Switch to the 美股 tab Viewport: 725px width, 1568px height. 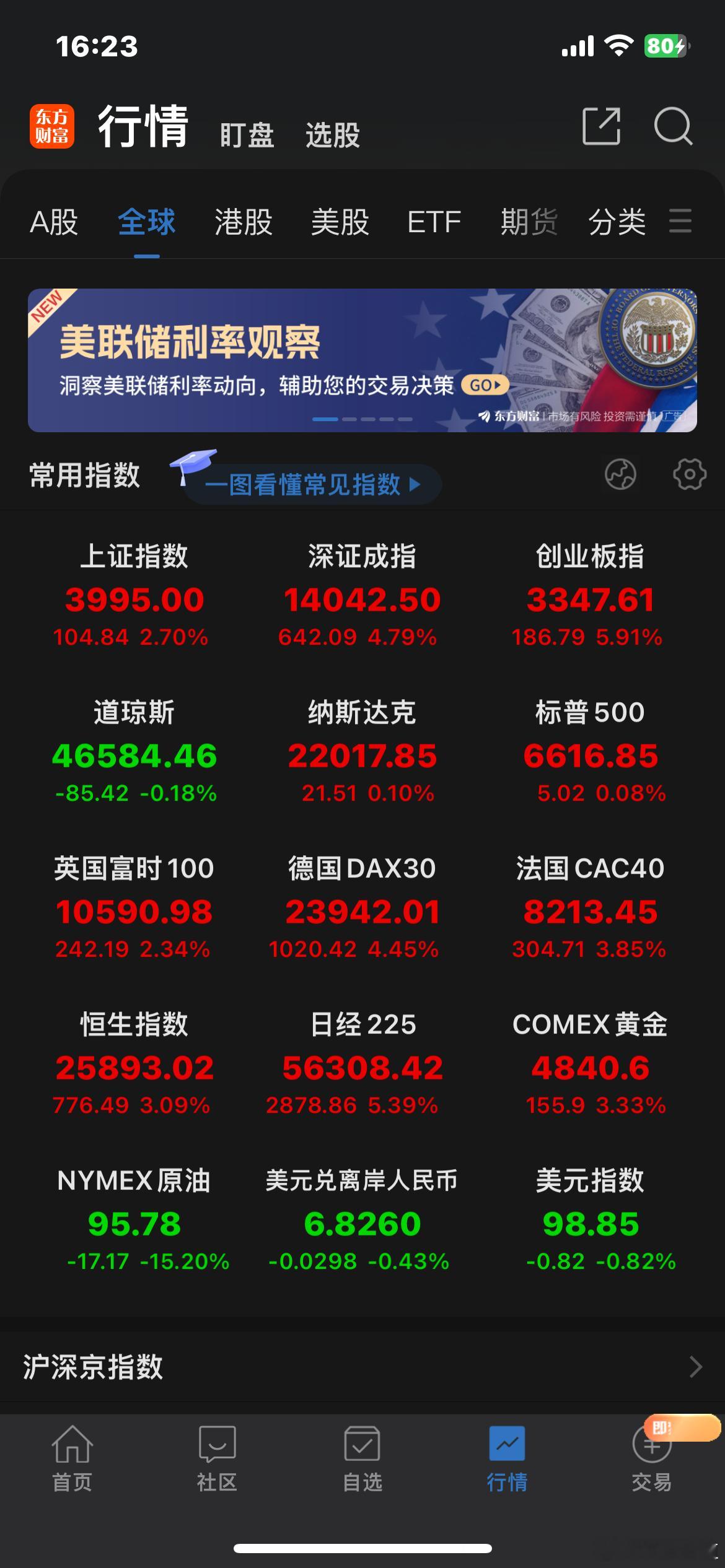click(x=340, y=223)
